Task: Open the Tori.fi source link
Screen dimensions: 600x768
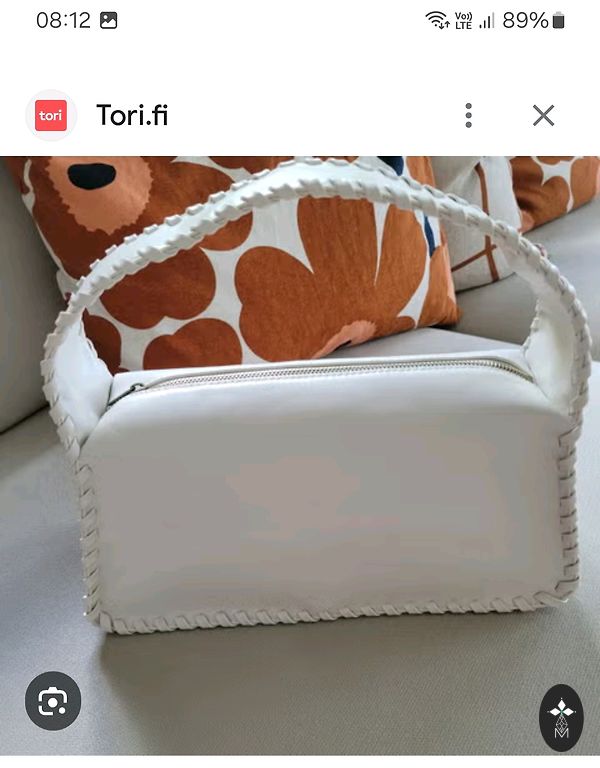Action: (x=132, y=115)
